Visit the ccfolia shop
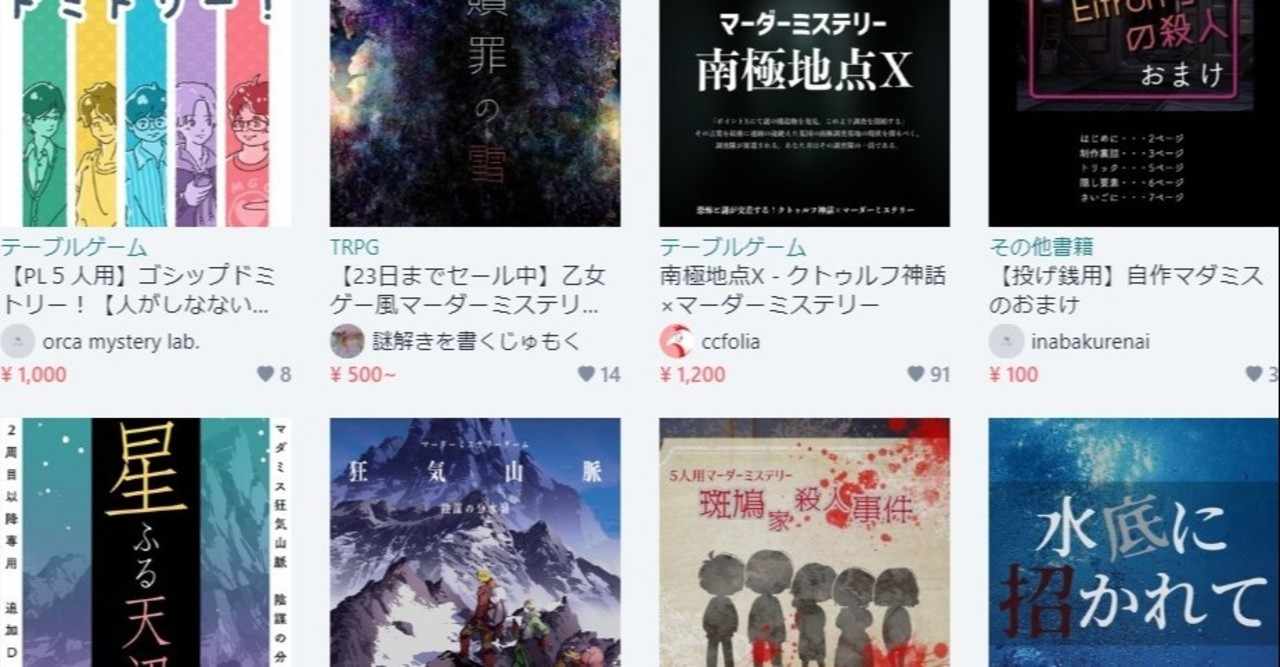 click(x=730, y=342)
